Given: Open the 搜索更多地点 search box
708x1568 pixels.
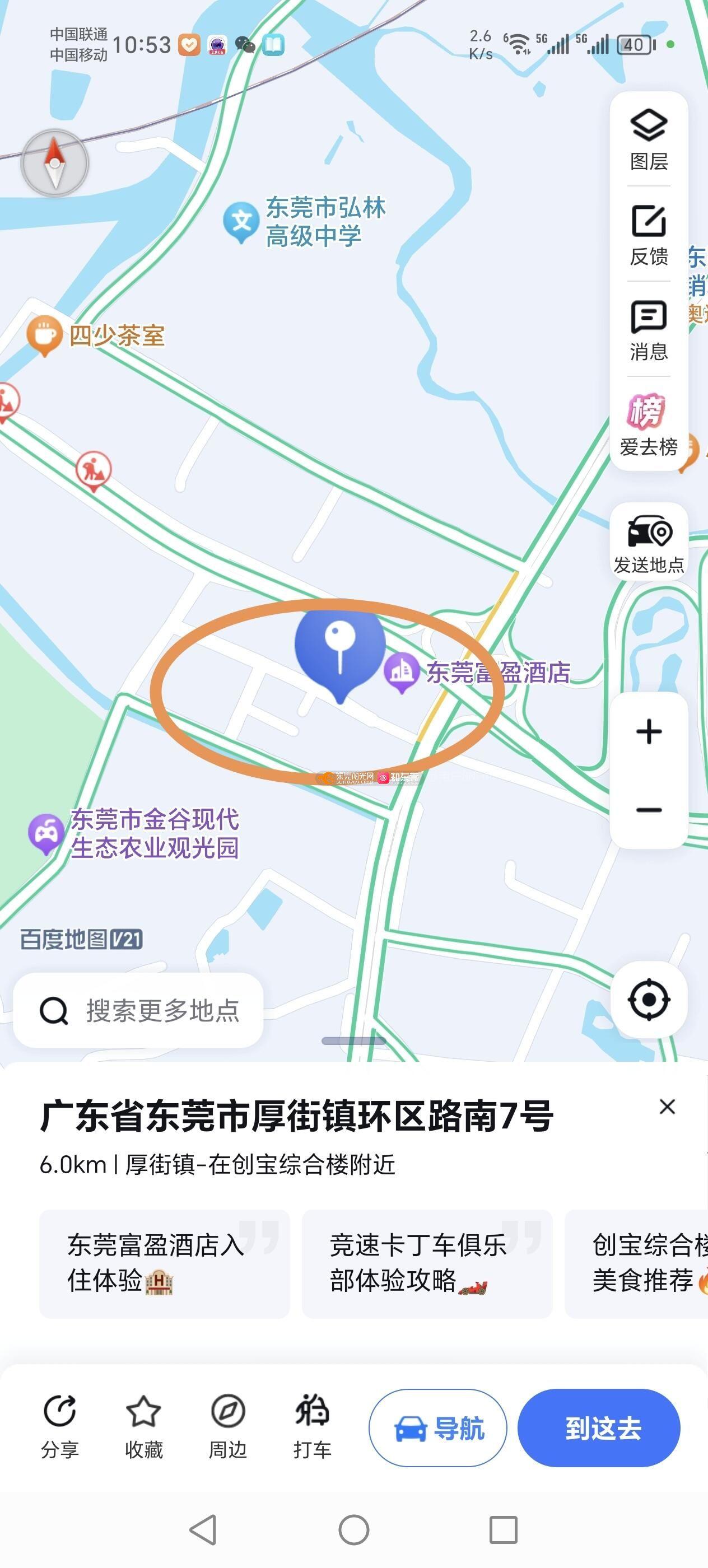Looking at the screenshot, I should click(138, 1010).
